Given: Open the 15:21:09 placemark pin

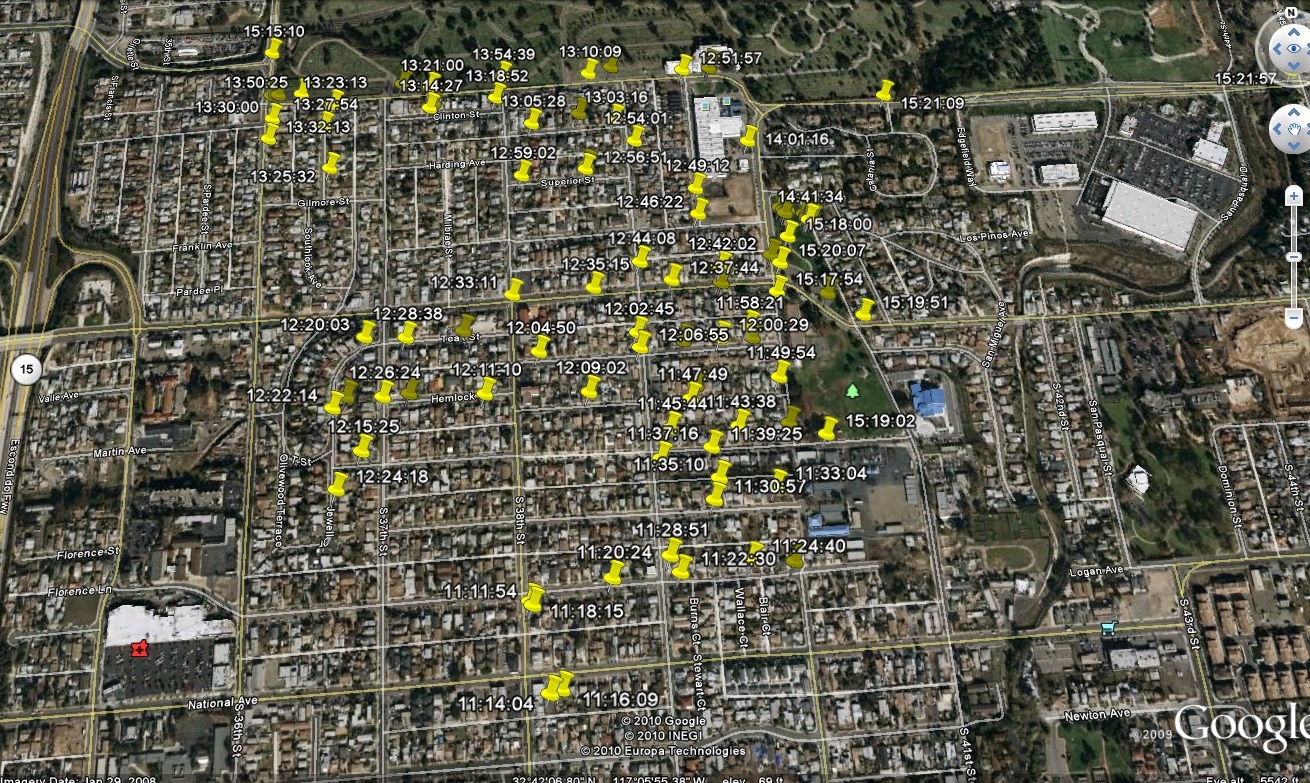Looking at the screenshot, I should [885, 91].
